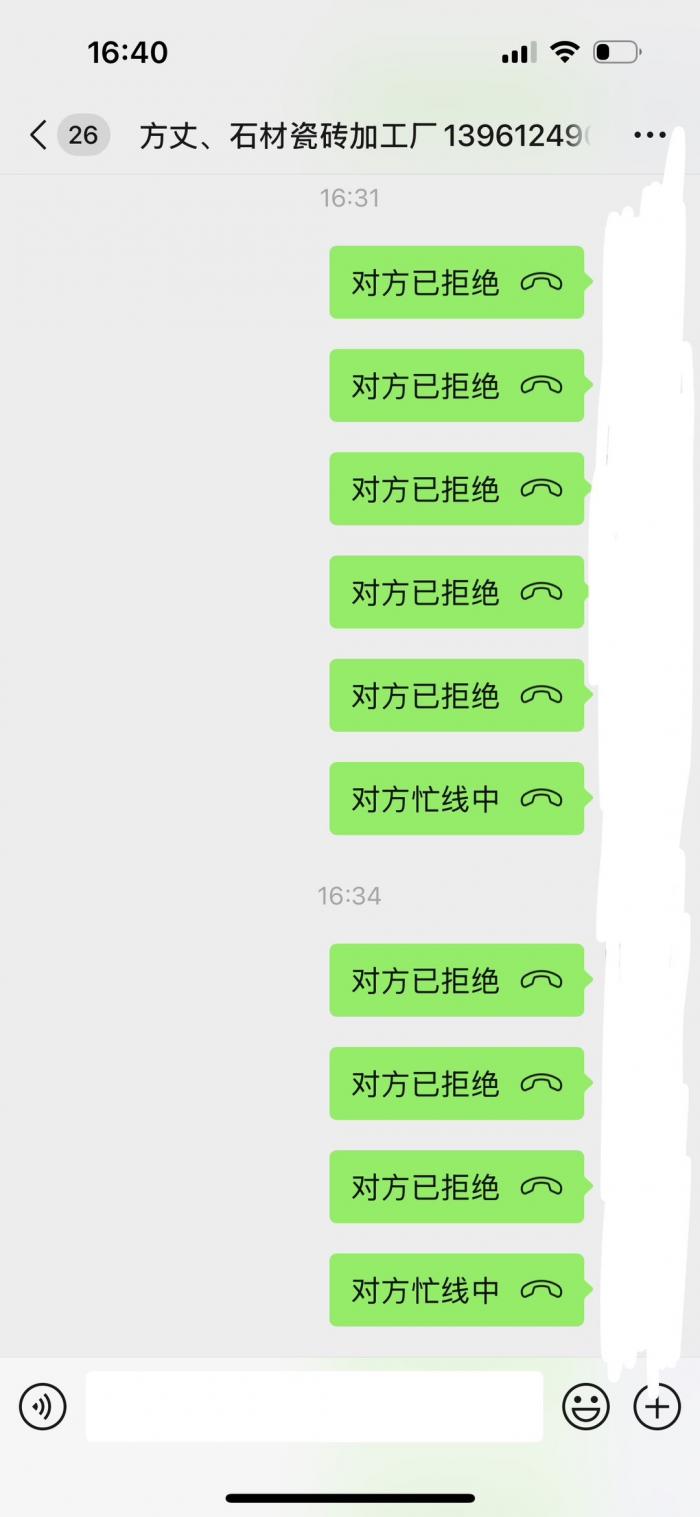Tap the last 对方忙线中 call bubble
700x1517 pixels.
(x=457, y=1290)
